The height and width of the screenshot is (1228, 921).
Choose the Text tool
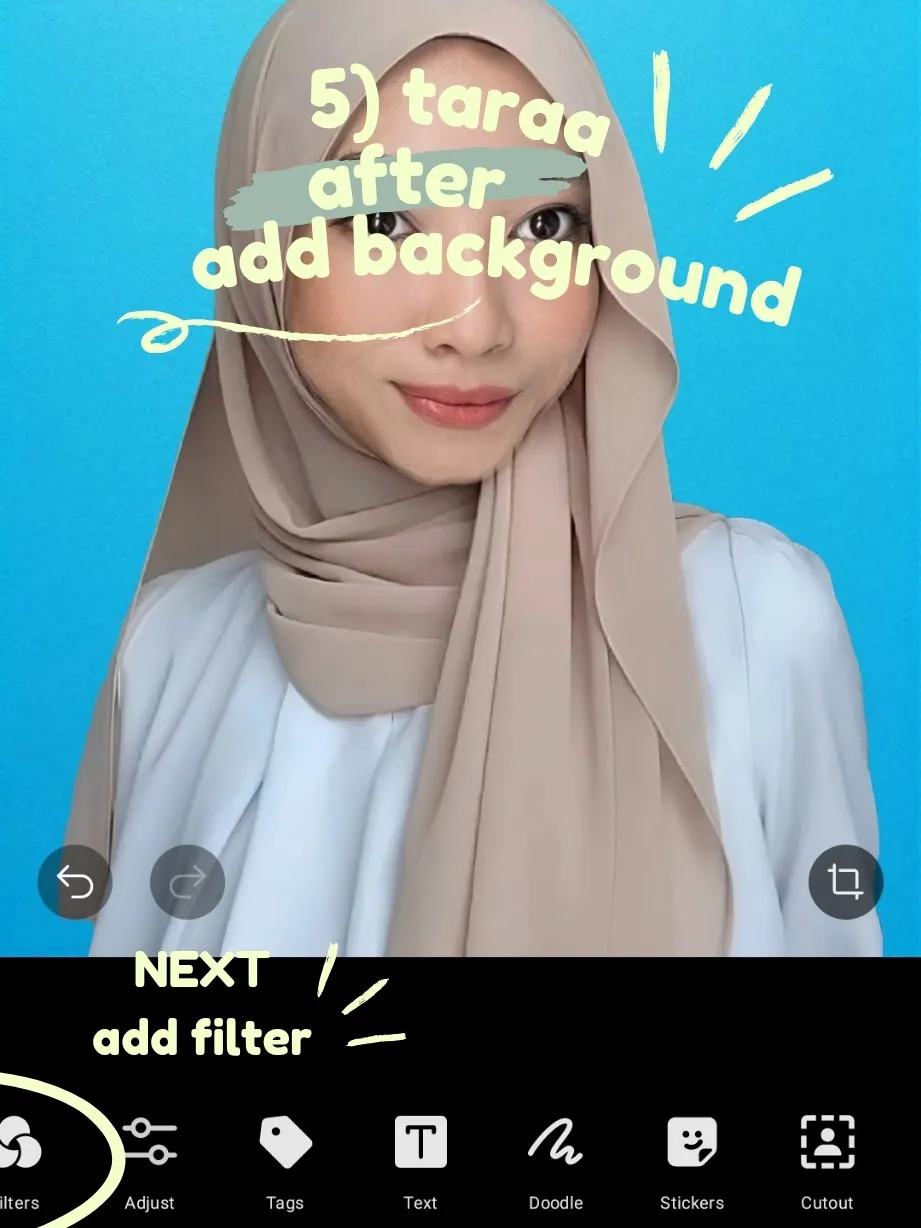point(420,1158)
